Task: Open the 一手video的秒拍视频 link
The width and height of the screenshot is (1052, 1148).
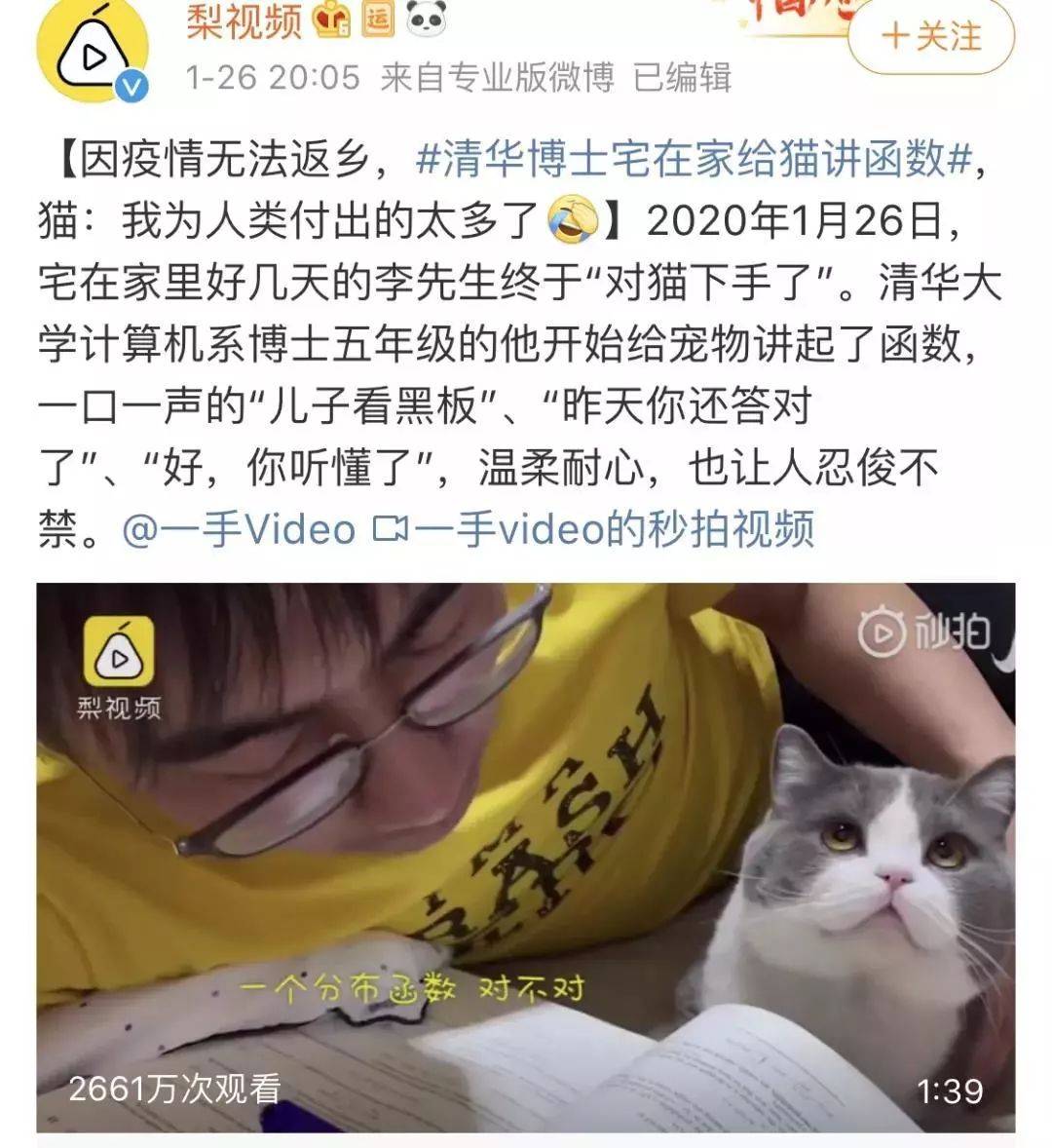Action: [x=594, y=529]
